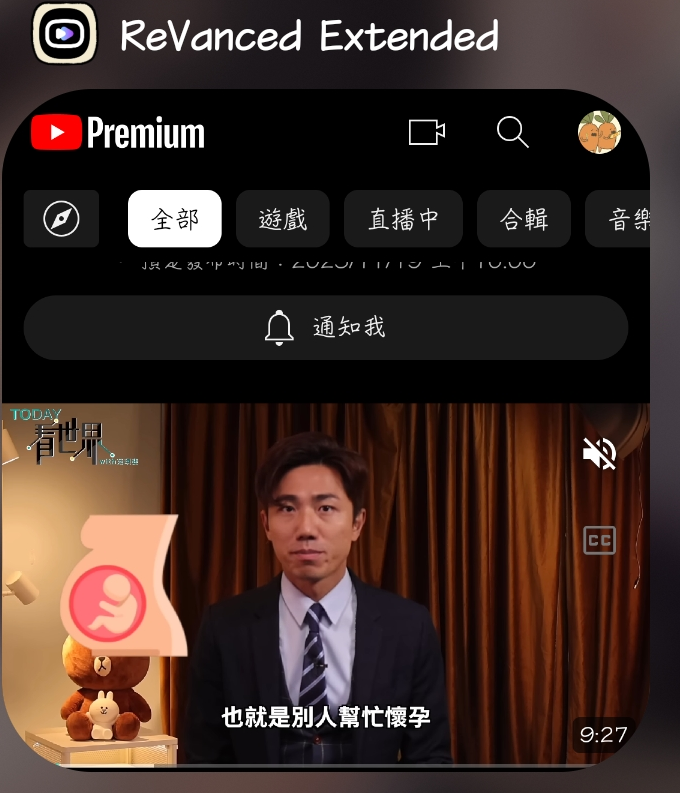This screenshot has width=680, height=793.
Task: Filter by 遊戲 chip
Action: click(283, 219)
